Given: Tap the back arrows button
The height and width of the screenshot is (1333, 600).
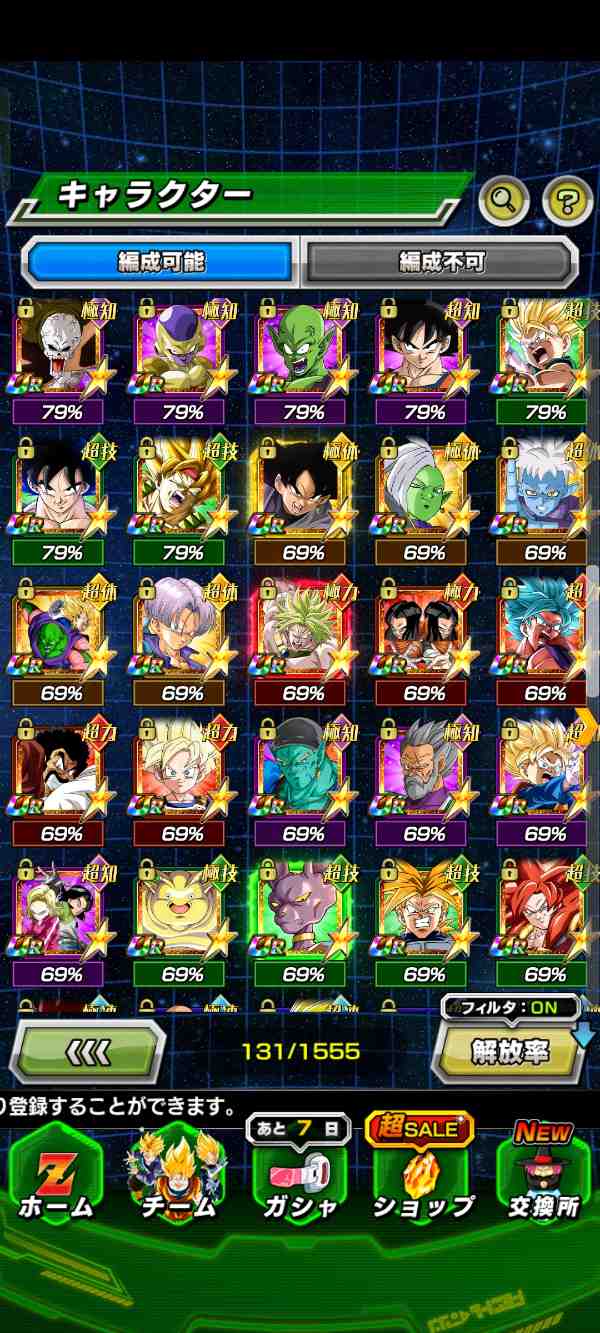Looking at the screenshot, I should click(x=87, y=1052).
